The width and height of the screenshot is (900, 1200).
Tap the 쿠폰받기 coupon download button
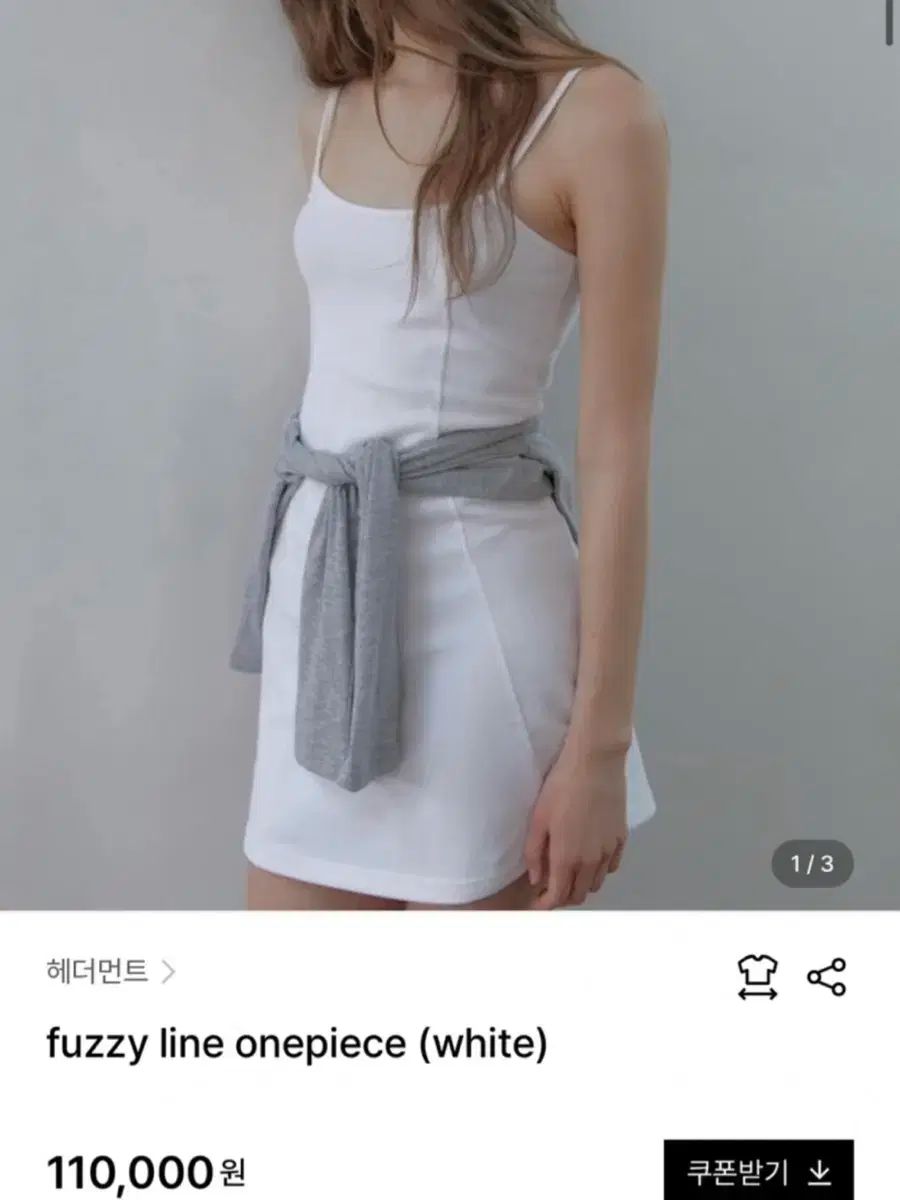(758, 1170)
